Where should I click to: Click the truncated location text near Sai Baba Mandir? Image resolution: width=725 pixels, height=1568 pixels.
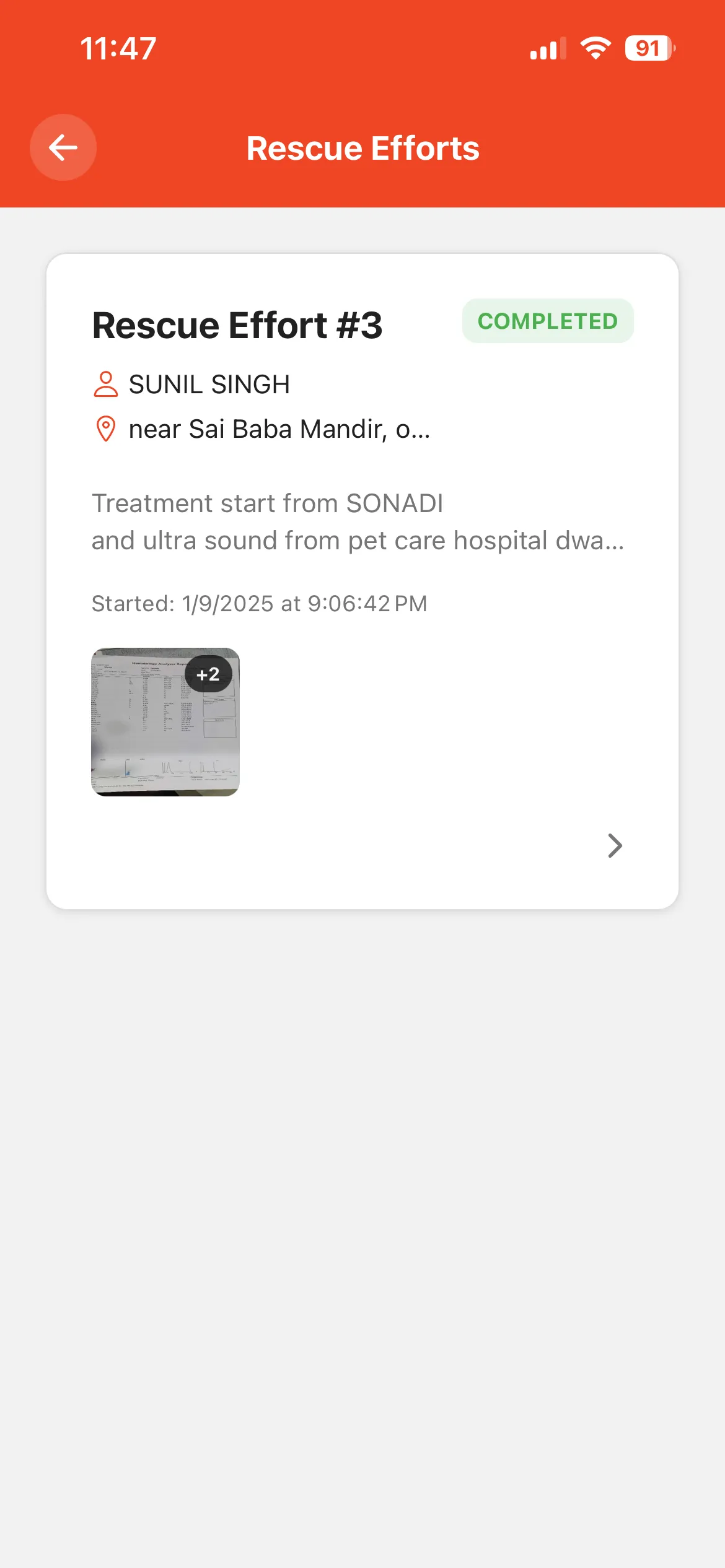point(279,429)
